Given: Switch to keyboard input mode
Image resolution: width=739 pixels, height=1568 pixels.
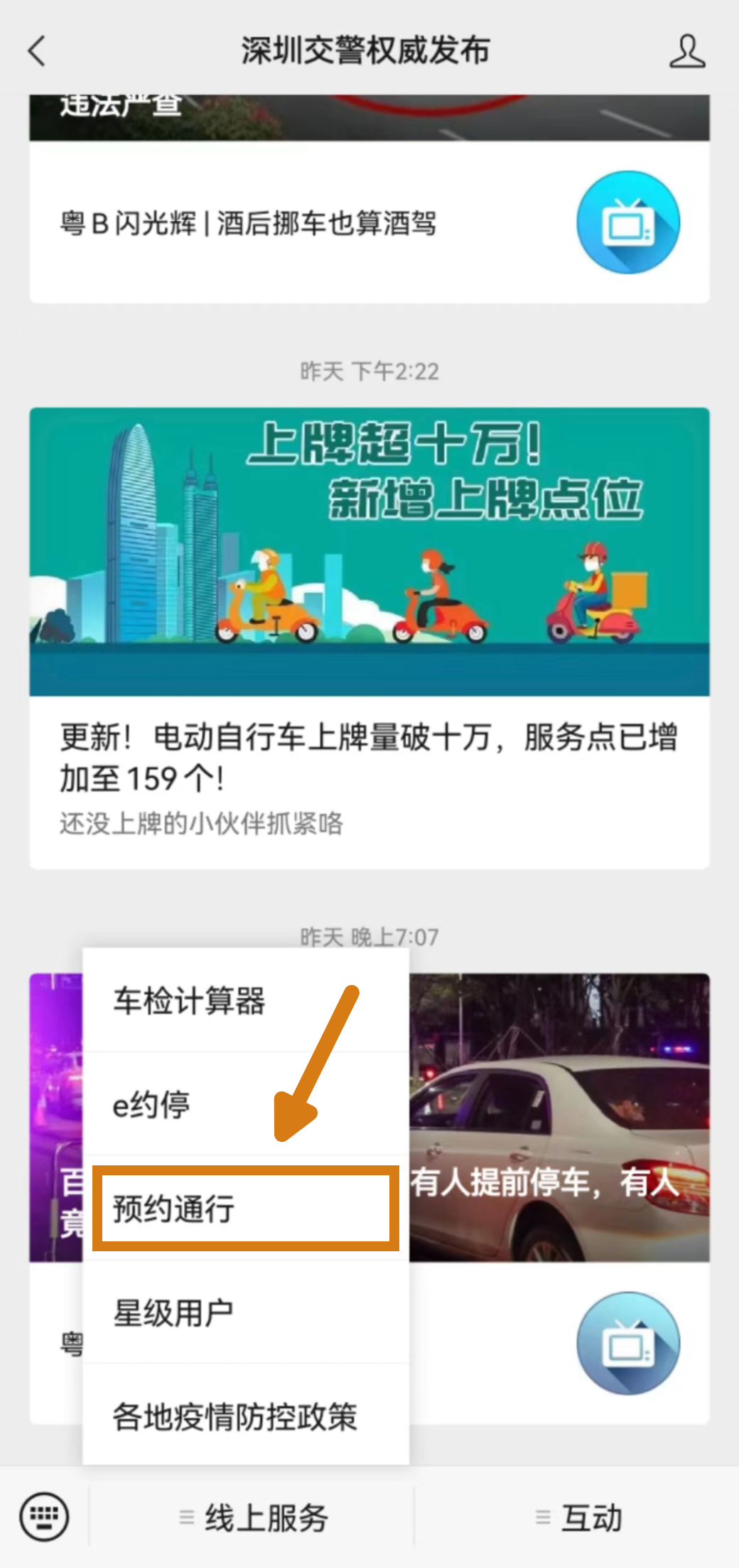Looking at the screenshot, I should (x=44, y=1518).
